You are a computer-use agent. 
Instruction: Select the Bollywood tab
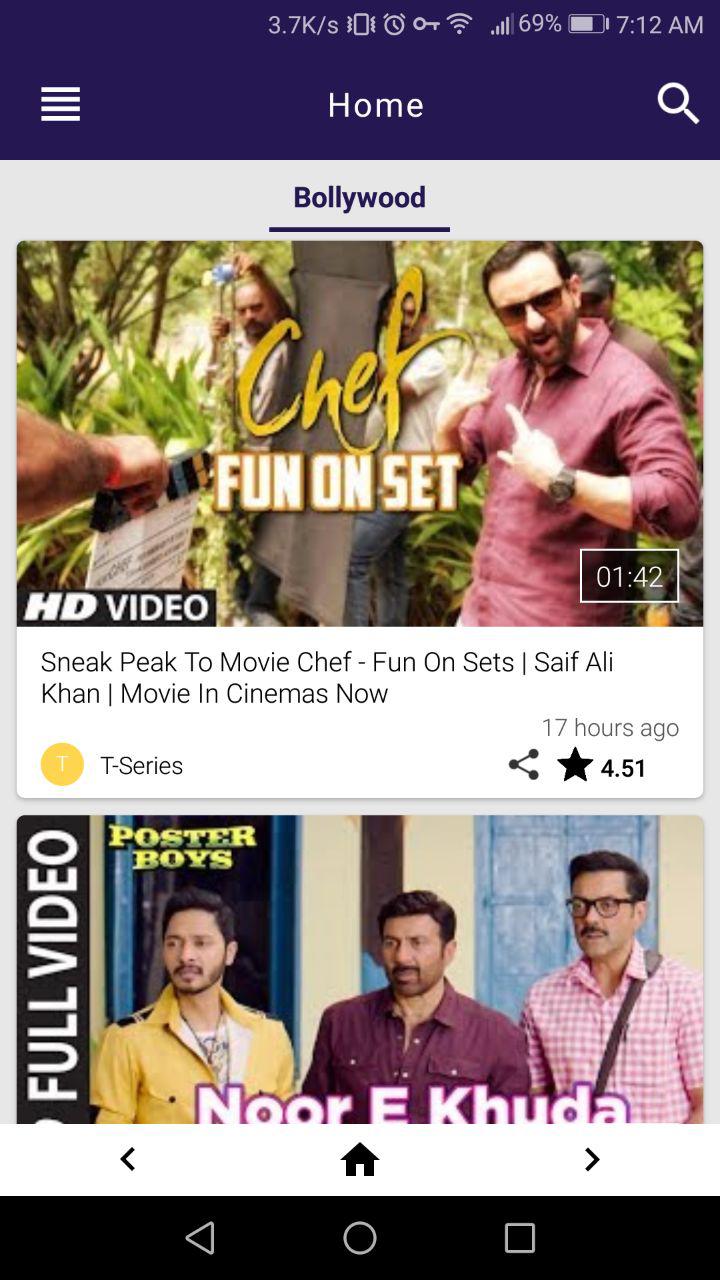[359, 197]
